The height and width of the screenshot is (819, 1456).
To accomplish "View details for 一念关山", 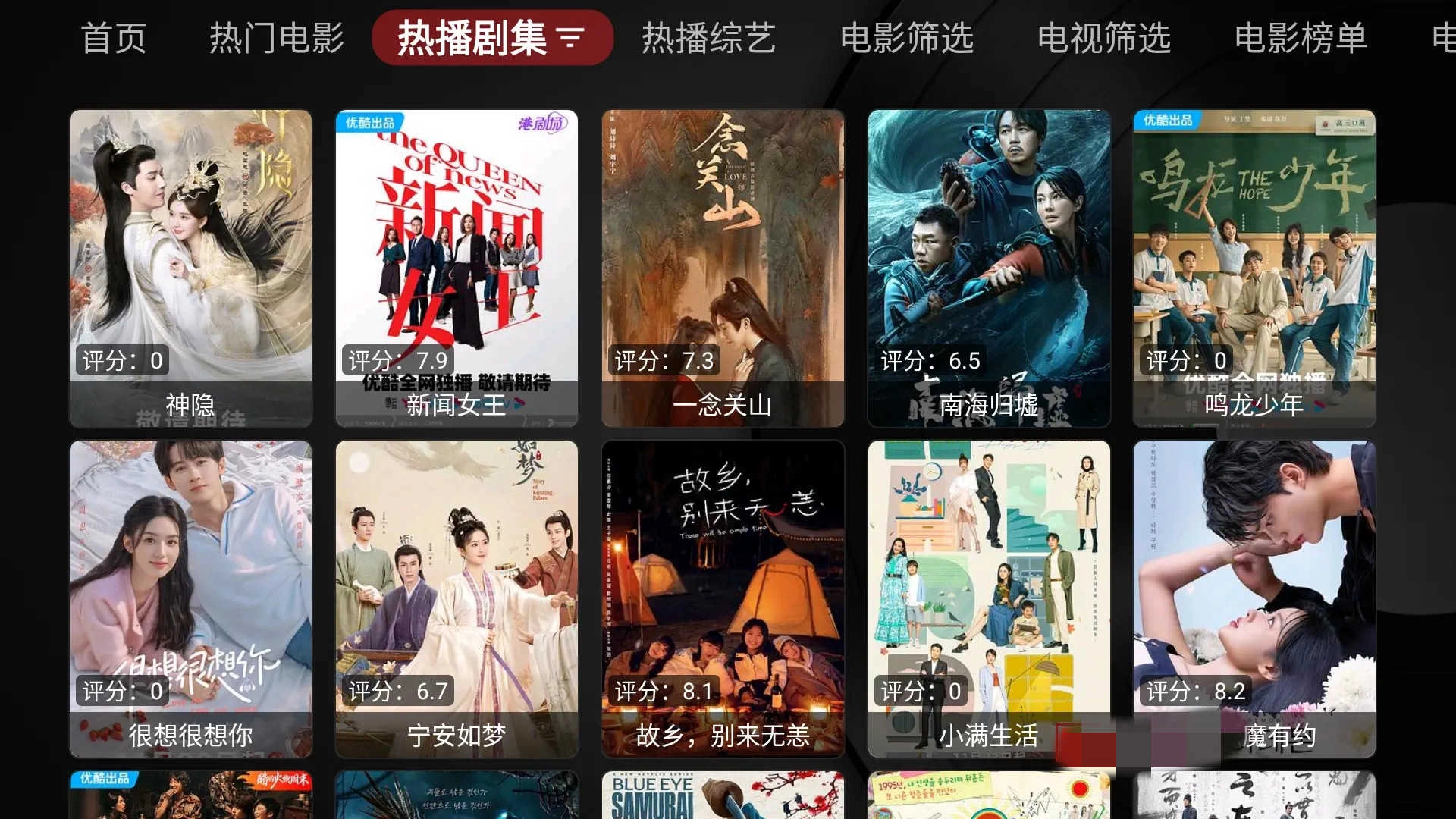I will (x=723, y=268).
